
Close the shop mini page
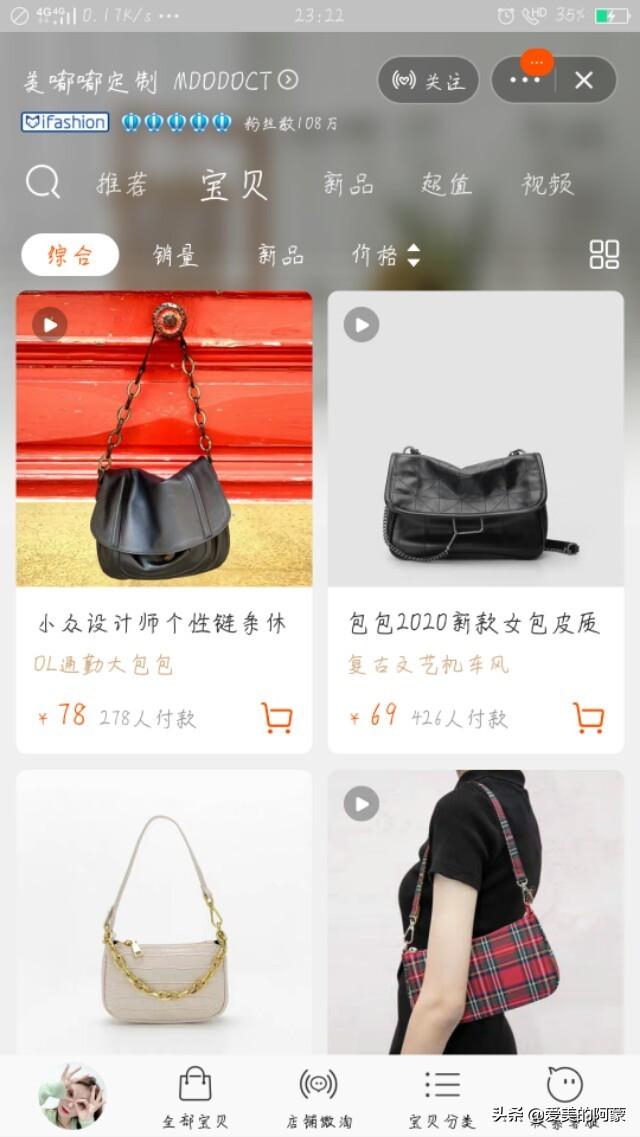tap(584, 80)
